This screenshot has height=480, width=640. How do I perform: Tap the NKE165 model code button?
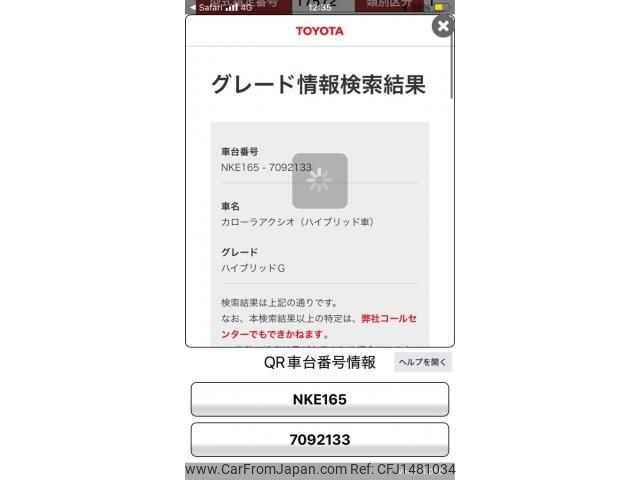pyautogui.click(x=319, y=399)
